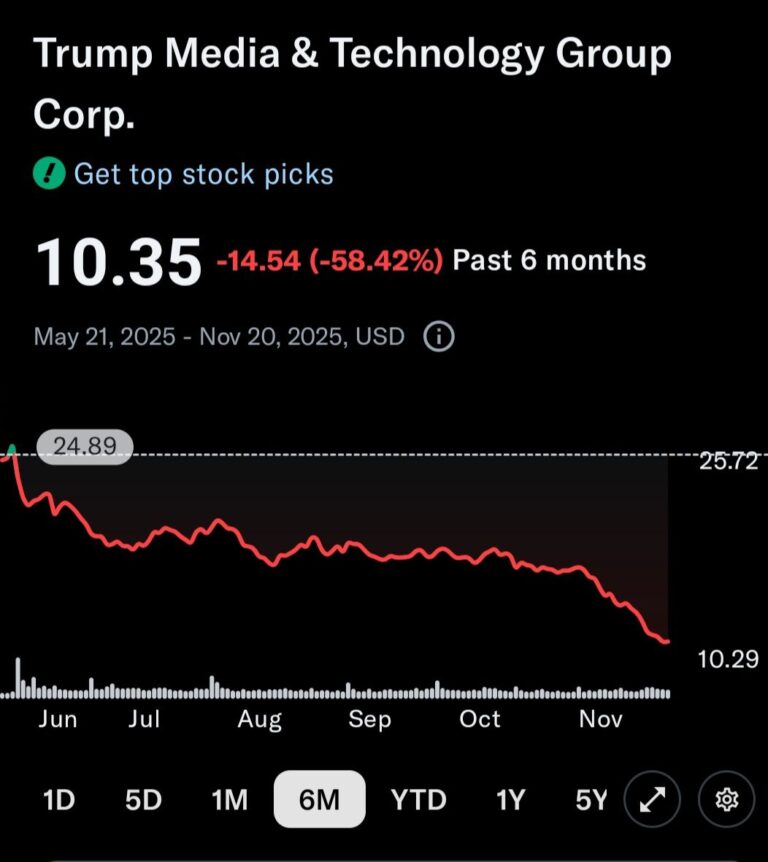
Task: Switch to the 1D chart range
Action: [x=58, y=799]
